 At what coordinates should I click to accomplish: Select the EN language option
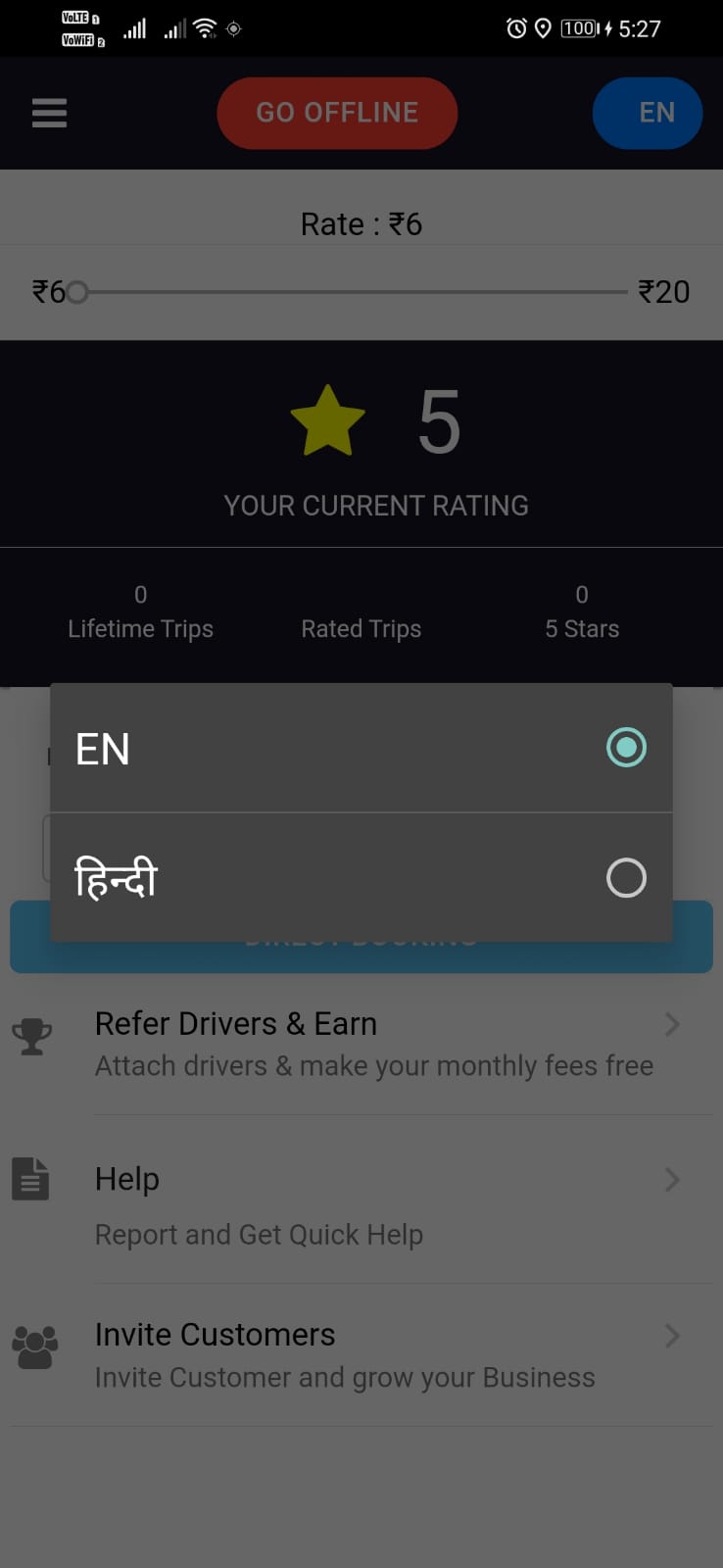361,748
